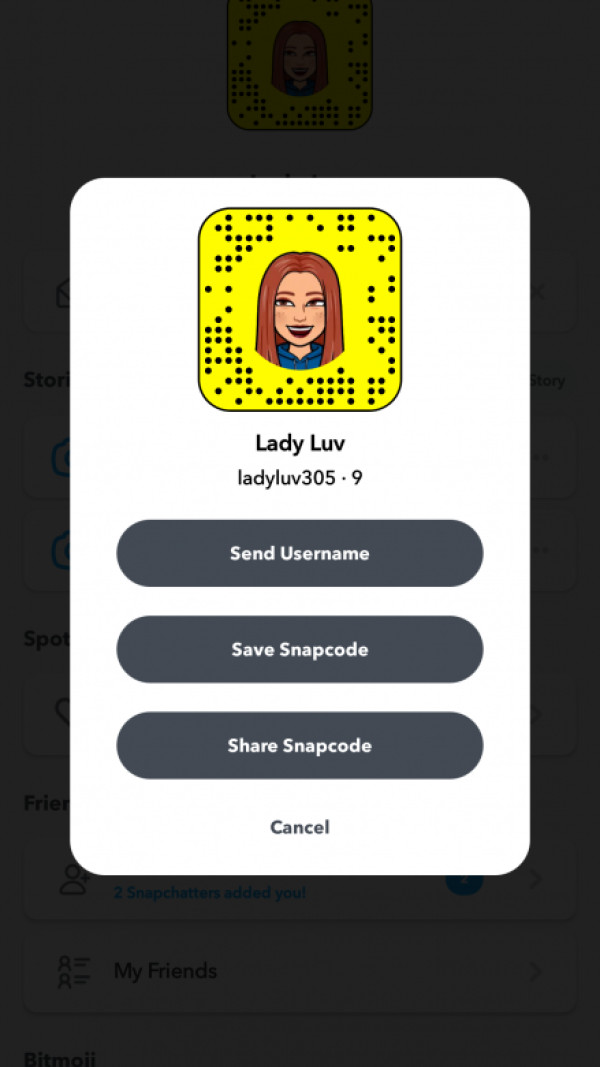Save the Snapcode

[299, 649]
